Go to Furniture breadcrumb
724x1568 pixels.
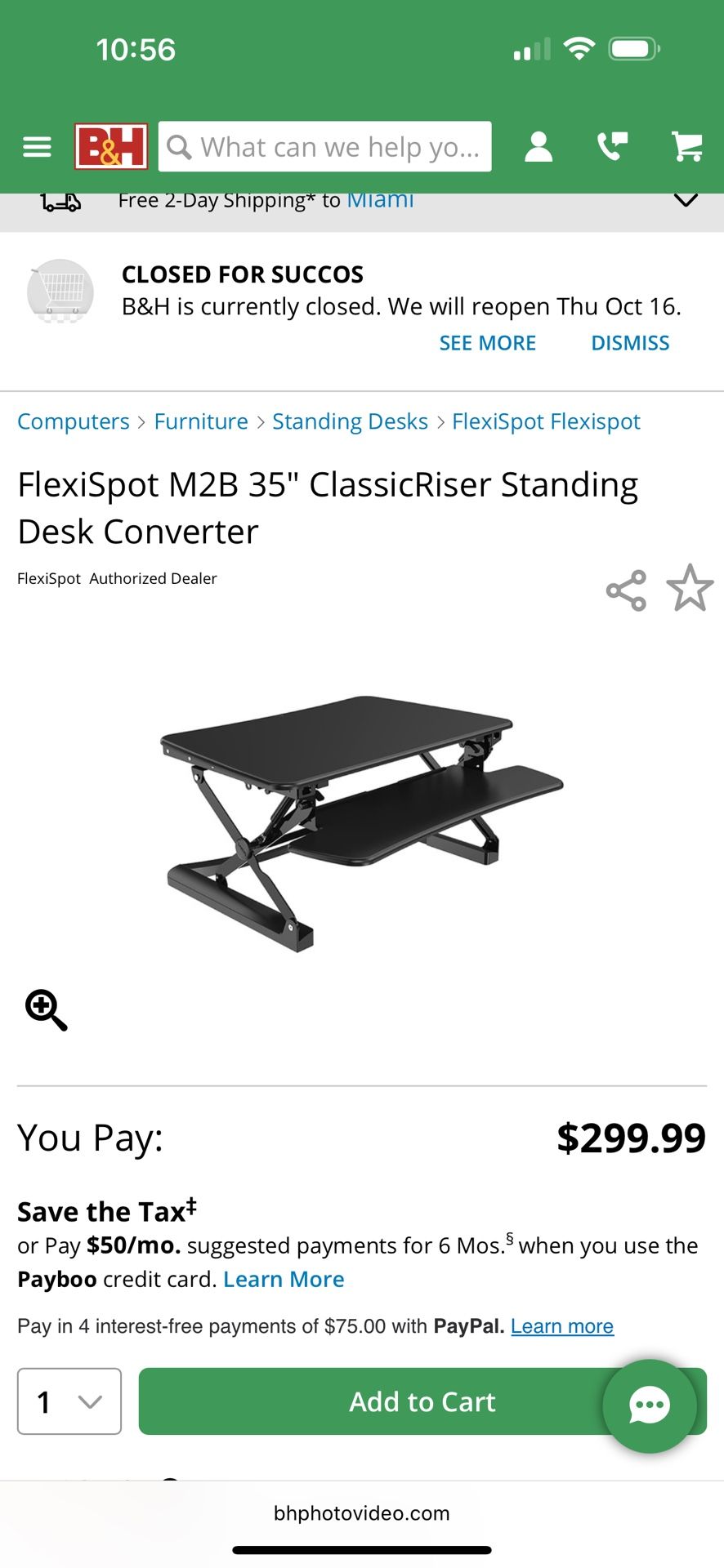point(201,421)
